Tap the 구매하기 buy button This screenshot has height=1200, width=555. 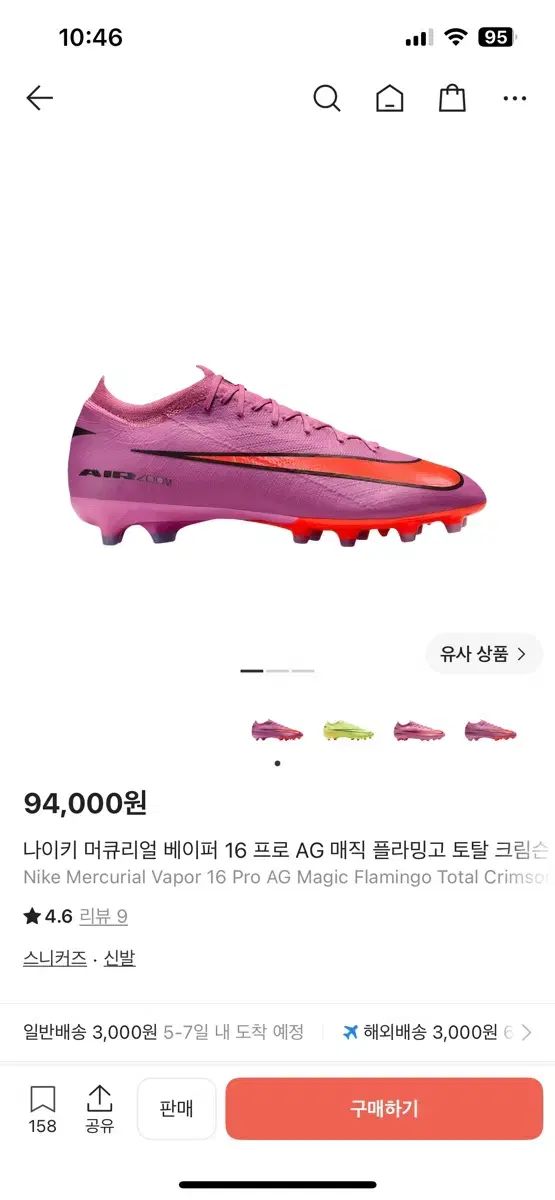click(x=384, y=1108)
